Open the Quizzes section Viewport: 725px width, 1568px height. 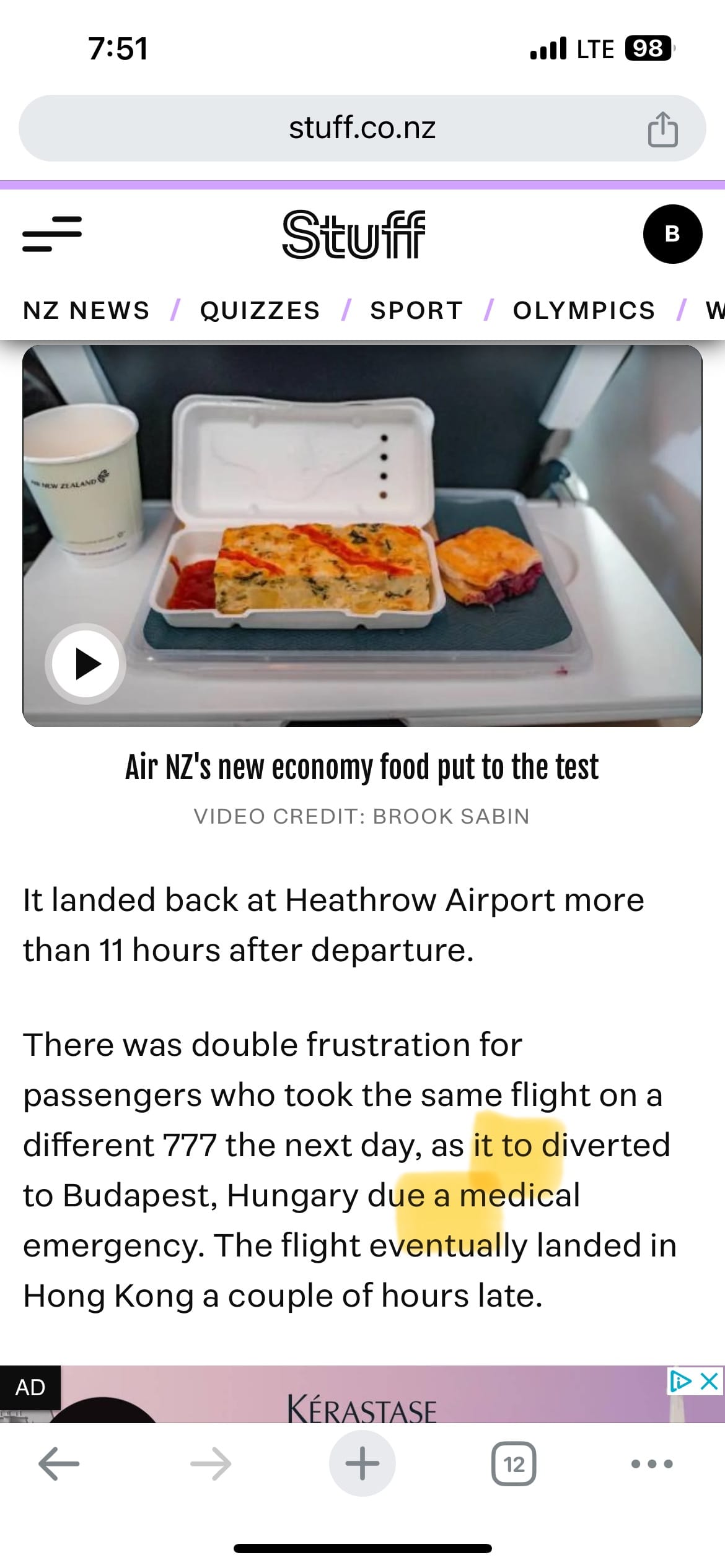[x=260, y=310]
